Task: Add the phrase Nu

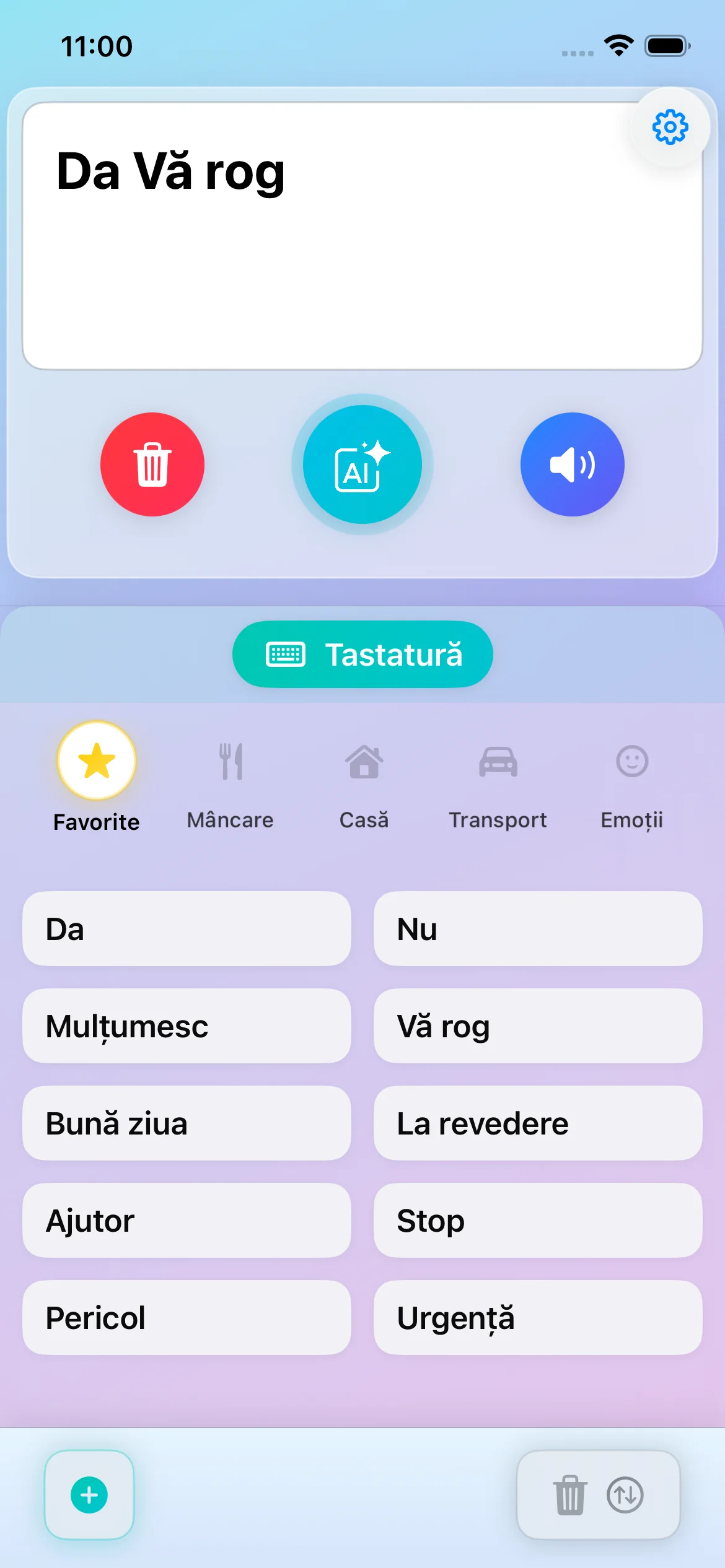Action: point(537,929)
